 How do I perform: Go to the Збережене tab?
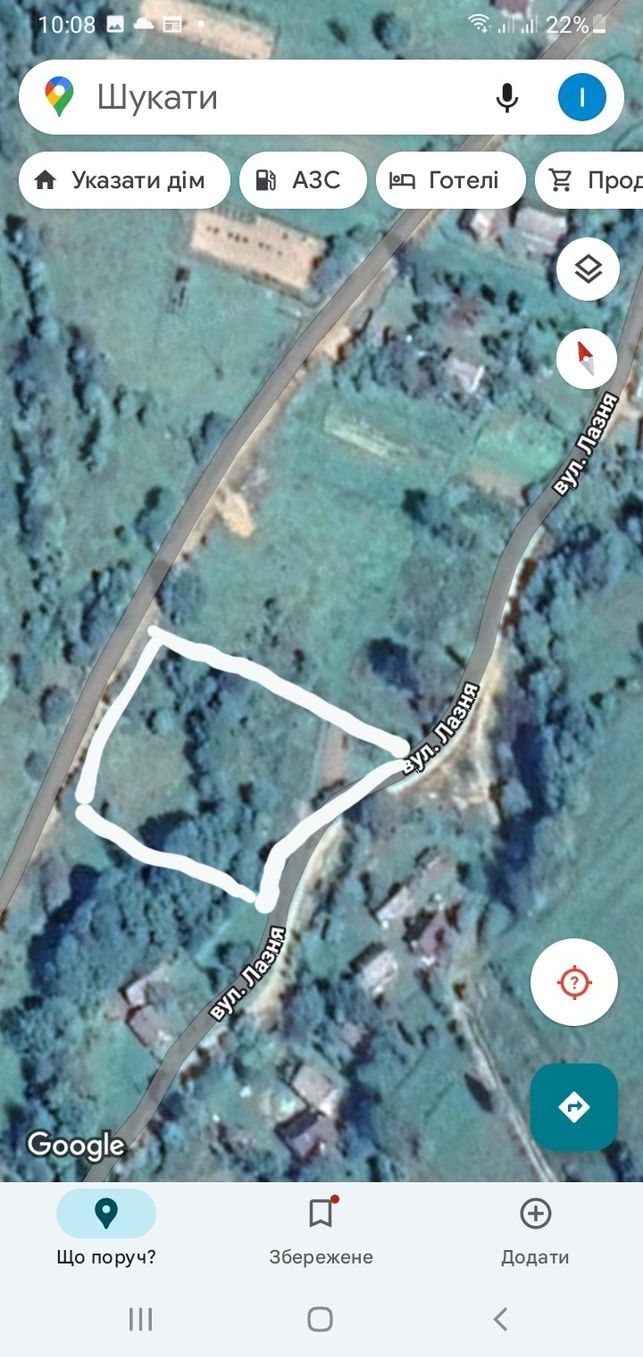click(321, 1229)
